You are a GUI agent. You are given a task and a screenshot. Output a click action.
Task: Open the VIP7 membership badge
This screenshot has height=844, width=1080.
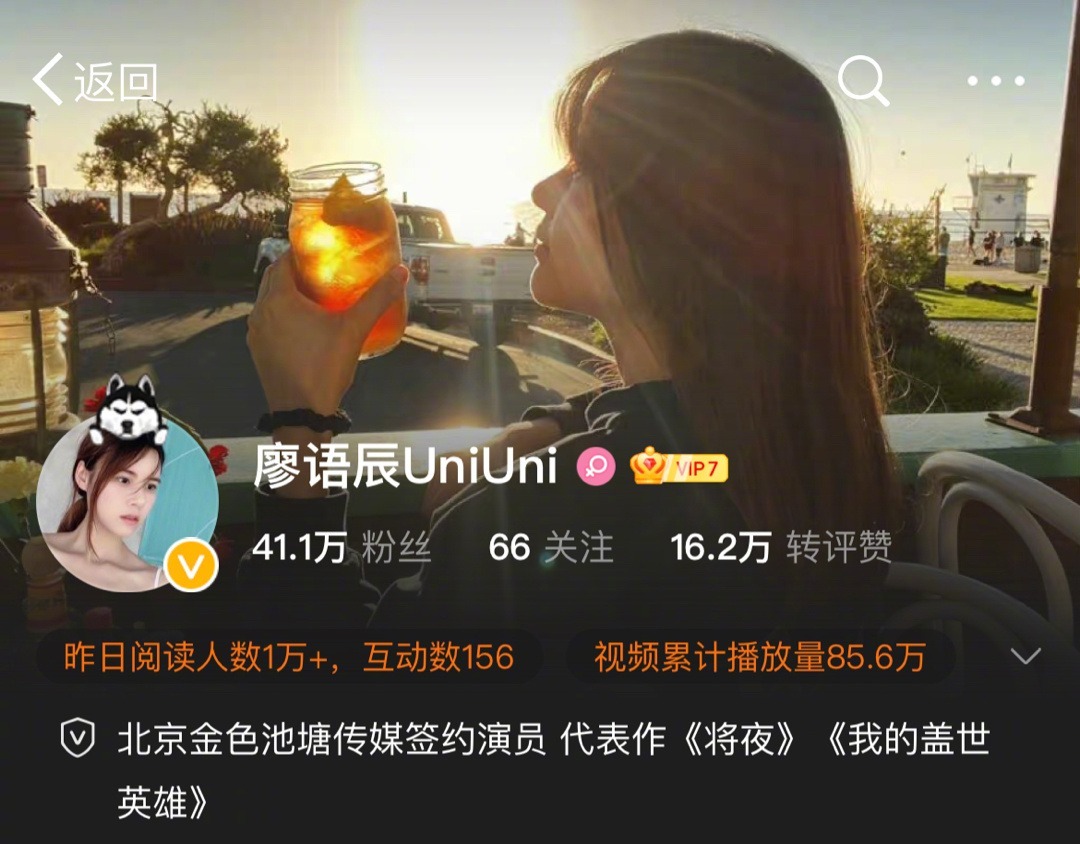(x=679, y=468)
